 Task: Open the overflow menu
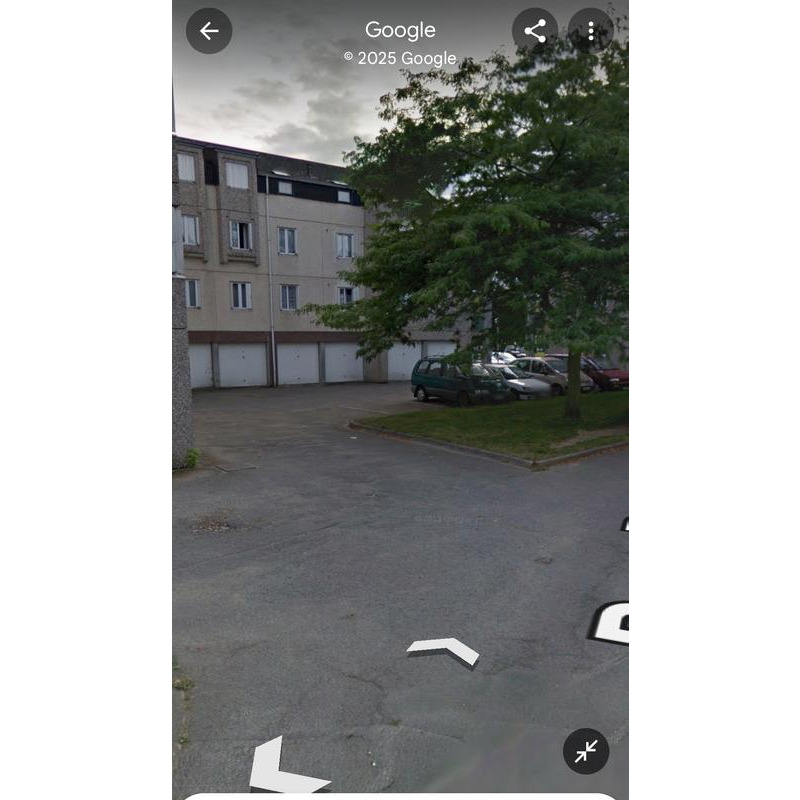(591, 31)
